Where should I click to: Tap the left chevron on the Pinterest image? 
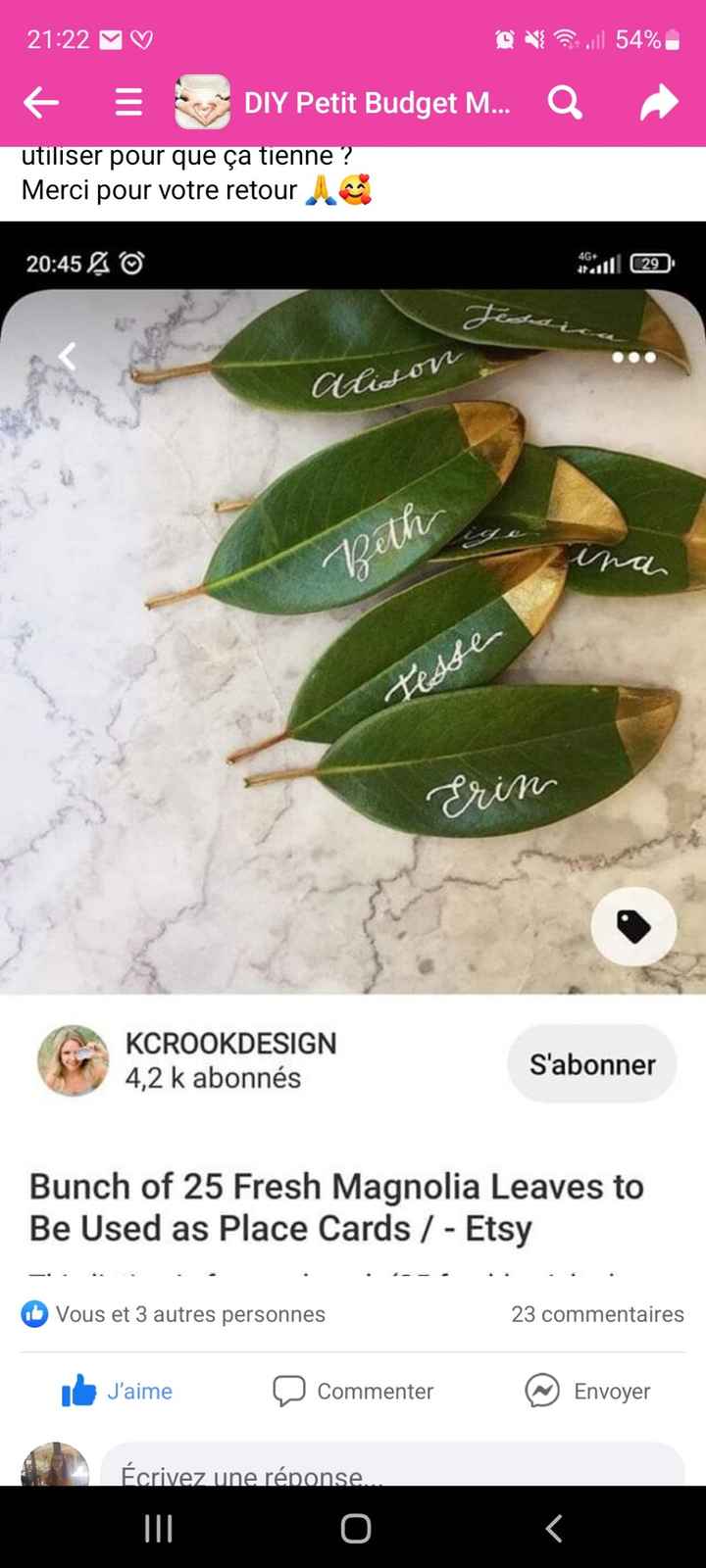click(66, 356)
